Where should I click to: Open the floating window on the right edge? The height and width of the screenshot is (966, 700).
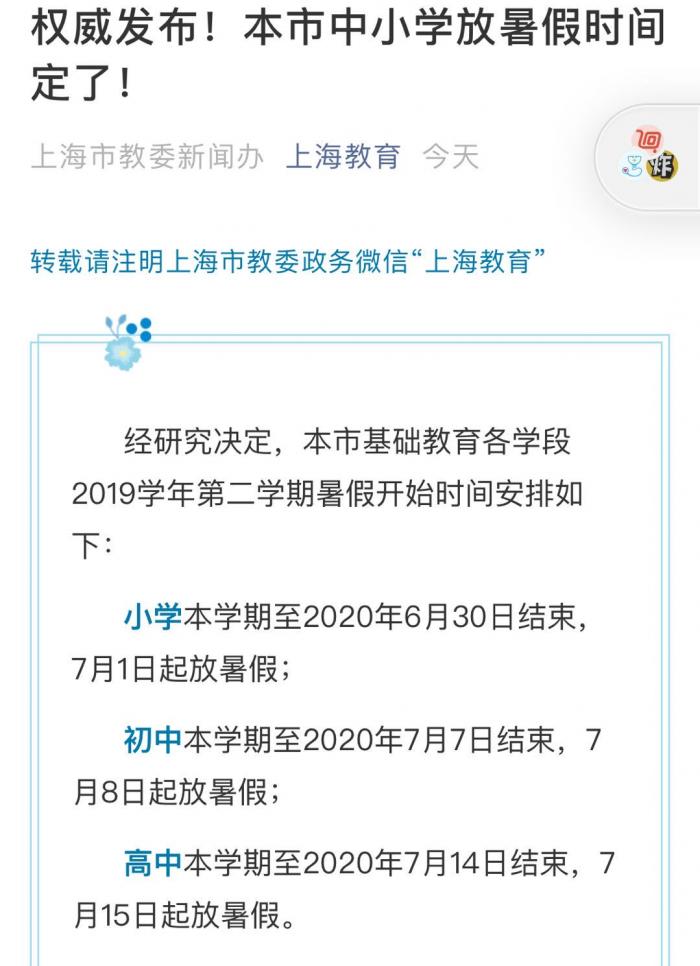[x=651, y=157]
